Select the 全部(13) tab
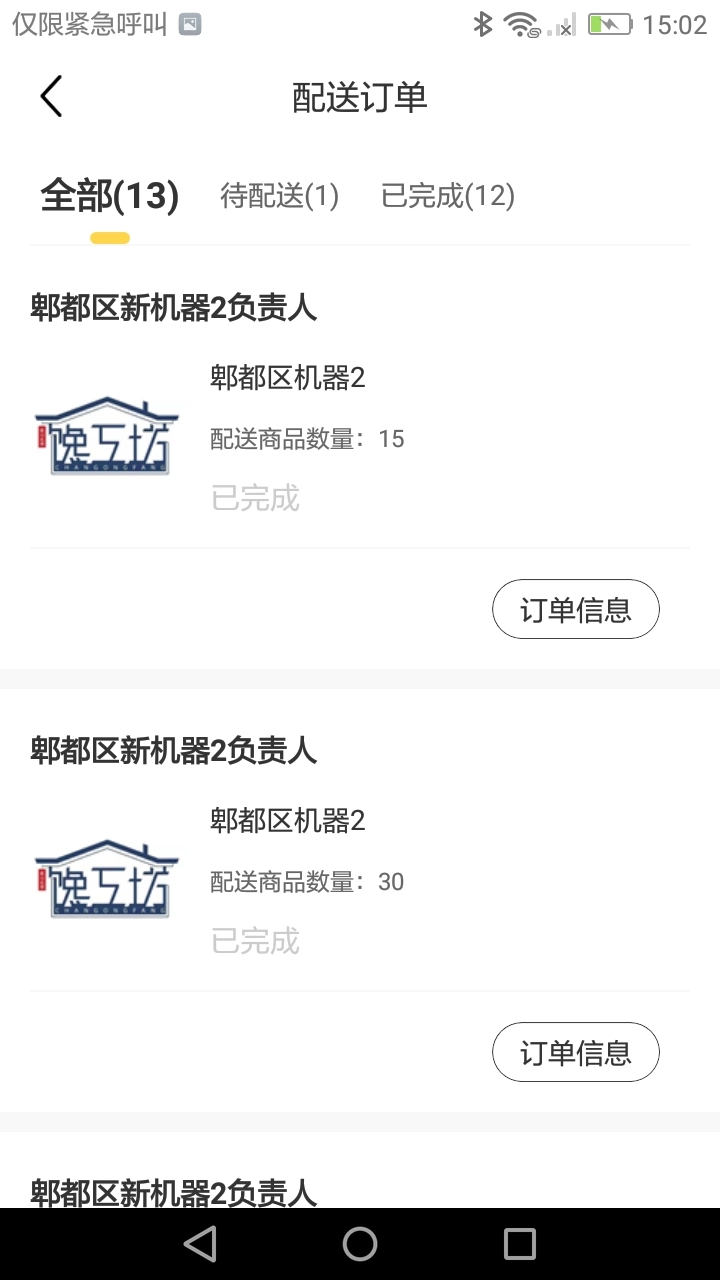This screenshot has width=720, height=1280. (x=109, y=196)
